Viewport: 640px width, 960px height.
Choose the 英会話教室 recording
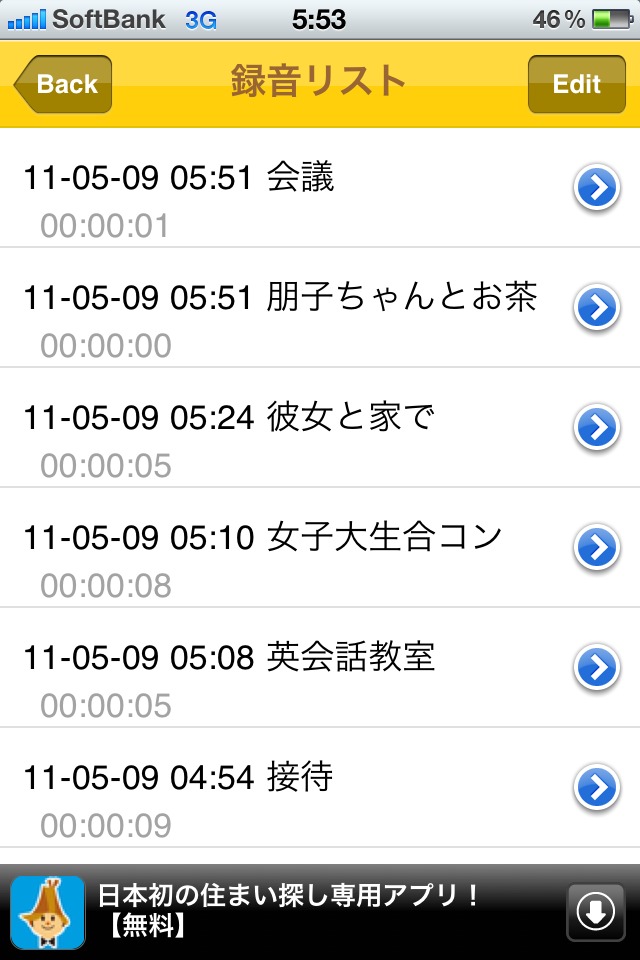(x=280, y=668)
